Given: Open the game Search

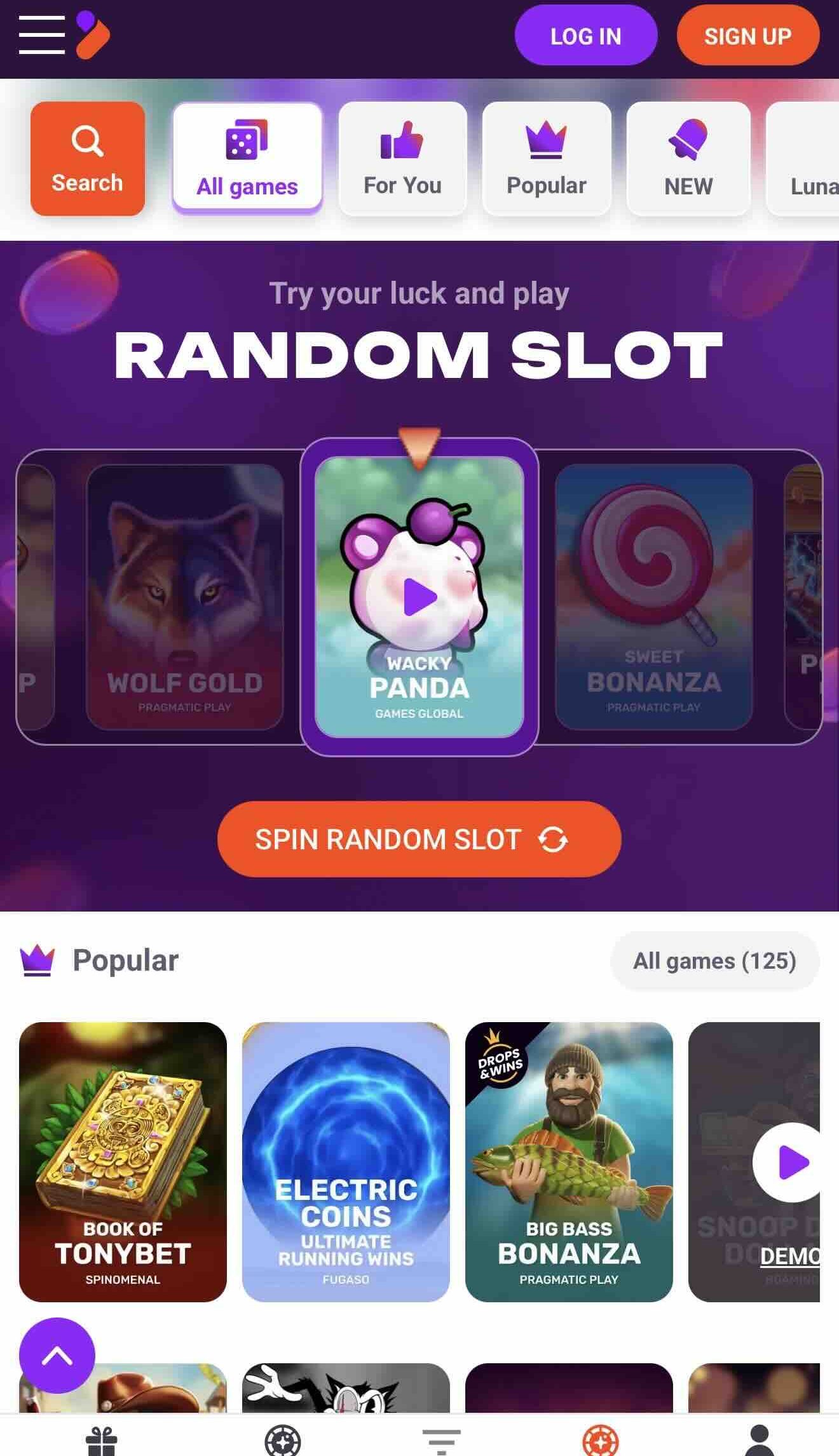Looking at the screenshot, I should point(88,159).
